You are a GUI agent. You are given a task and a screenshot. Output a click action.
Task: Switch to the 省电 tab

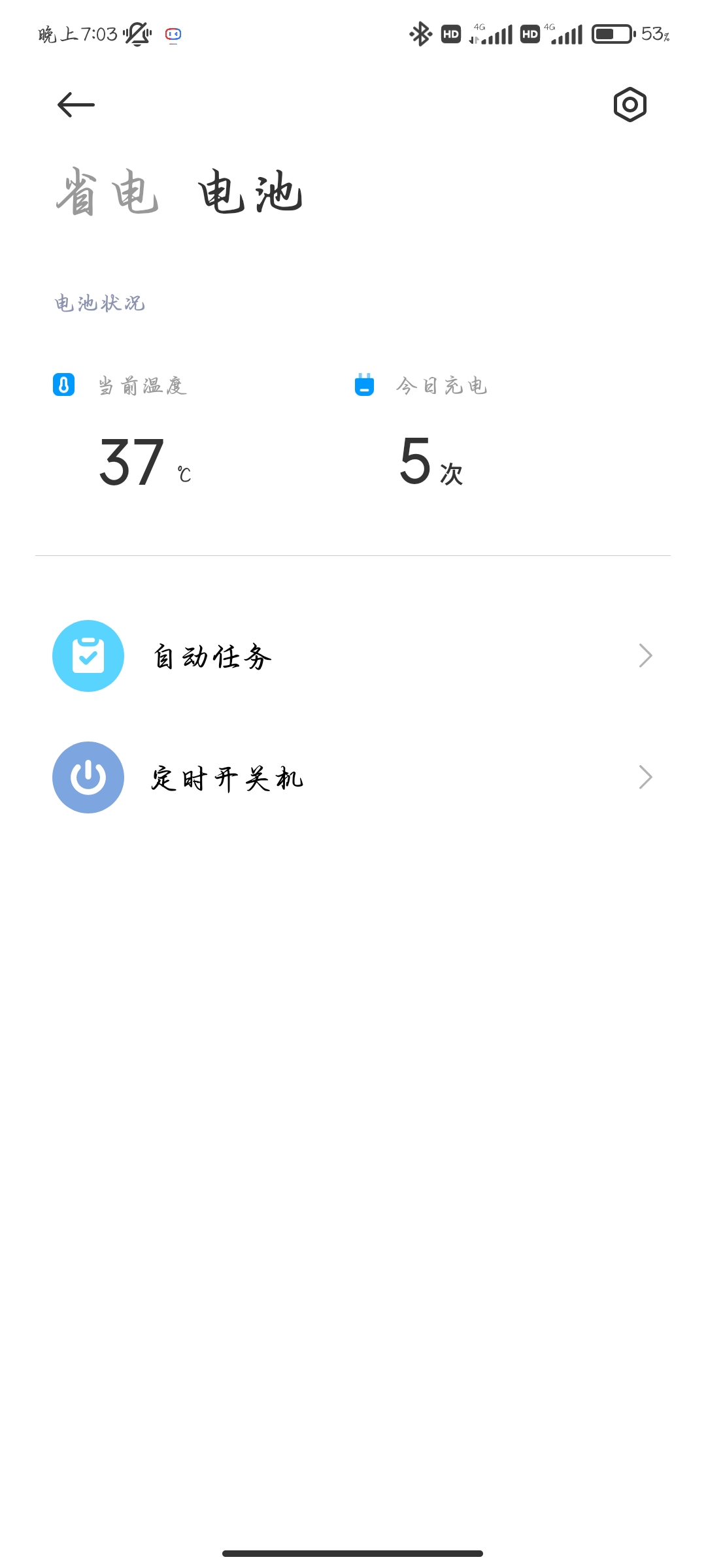(107, 192)
